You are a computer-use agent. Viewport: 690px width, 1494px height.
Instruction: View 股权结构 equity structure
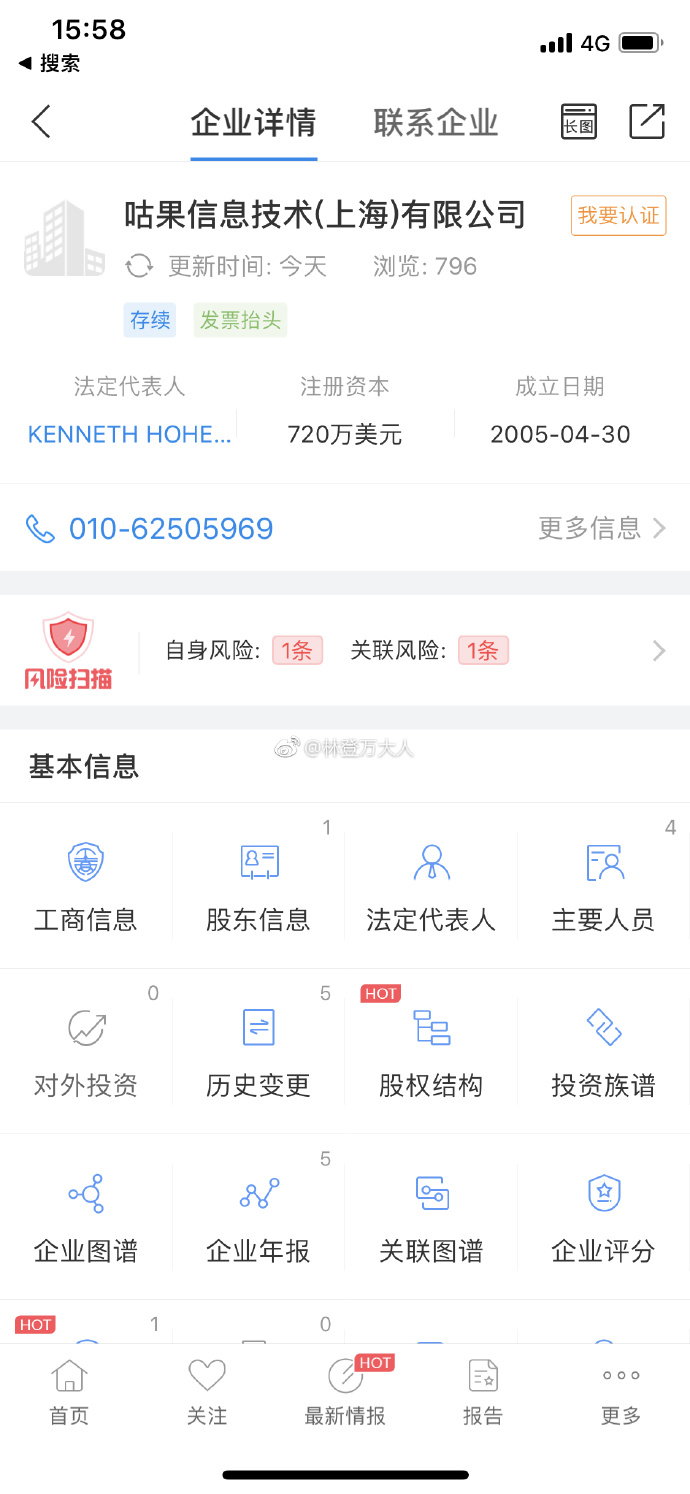[431, 1051]
